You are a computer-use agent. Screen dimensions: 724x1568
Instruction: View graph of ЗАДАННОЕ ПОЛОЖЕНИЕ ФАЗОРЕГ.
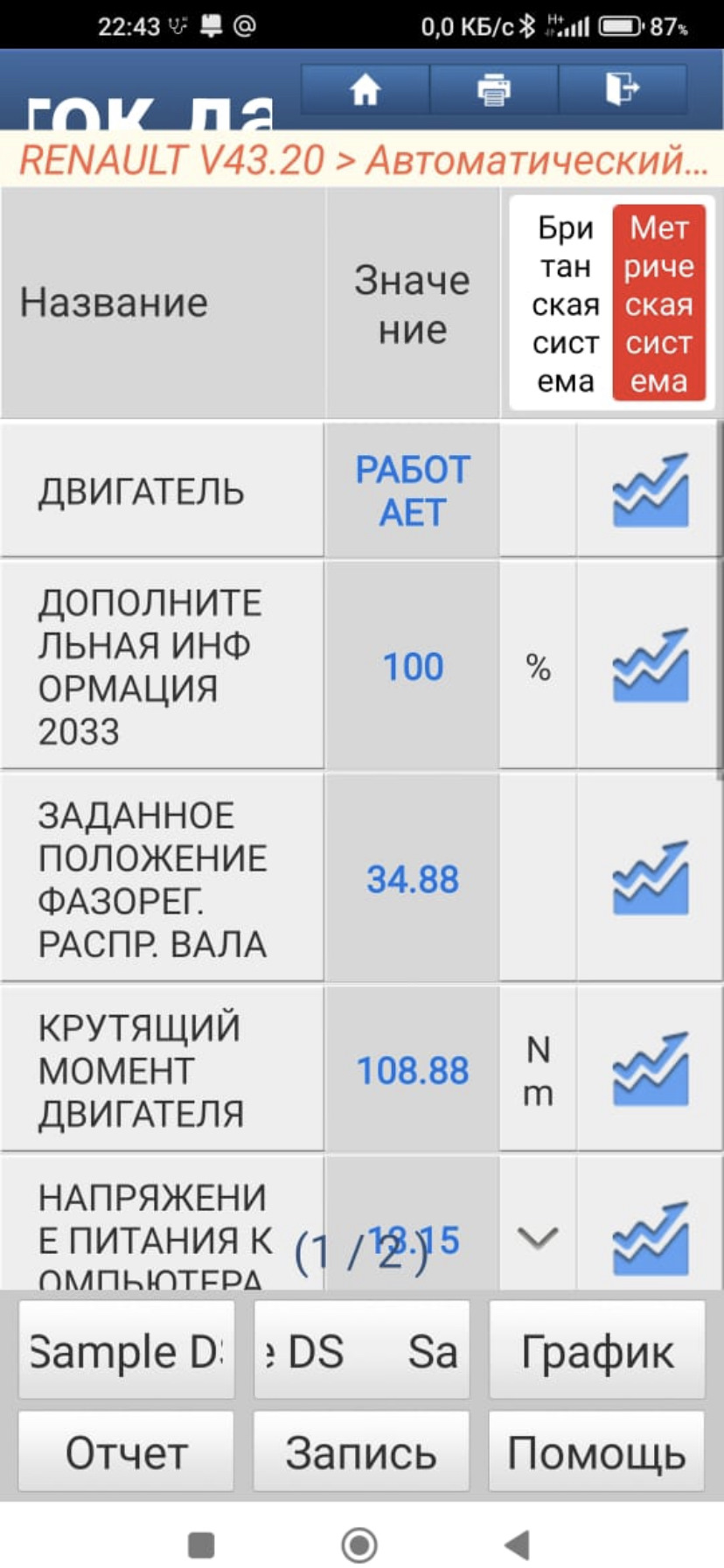pyautogui.click(x=651, y=878)
